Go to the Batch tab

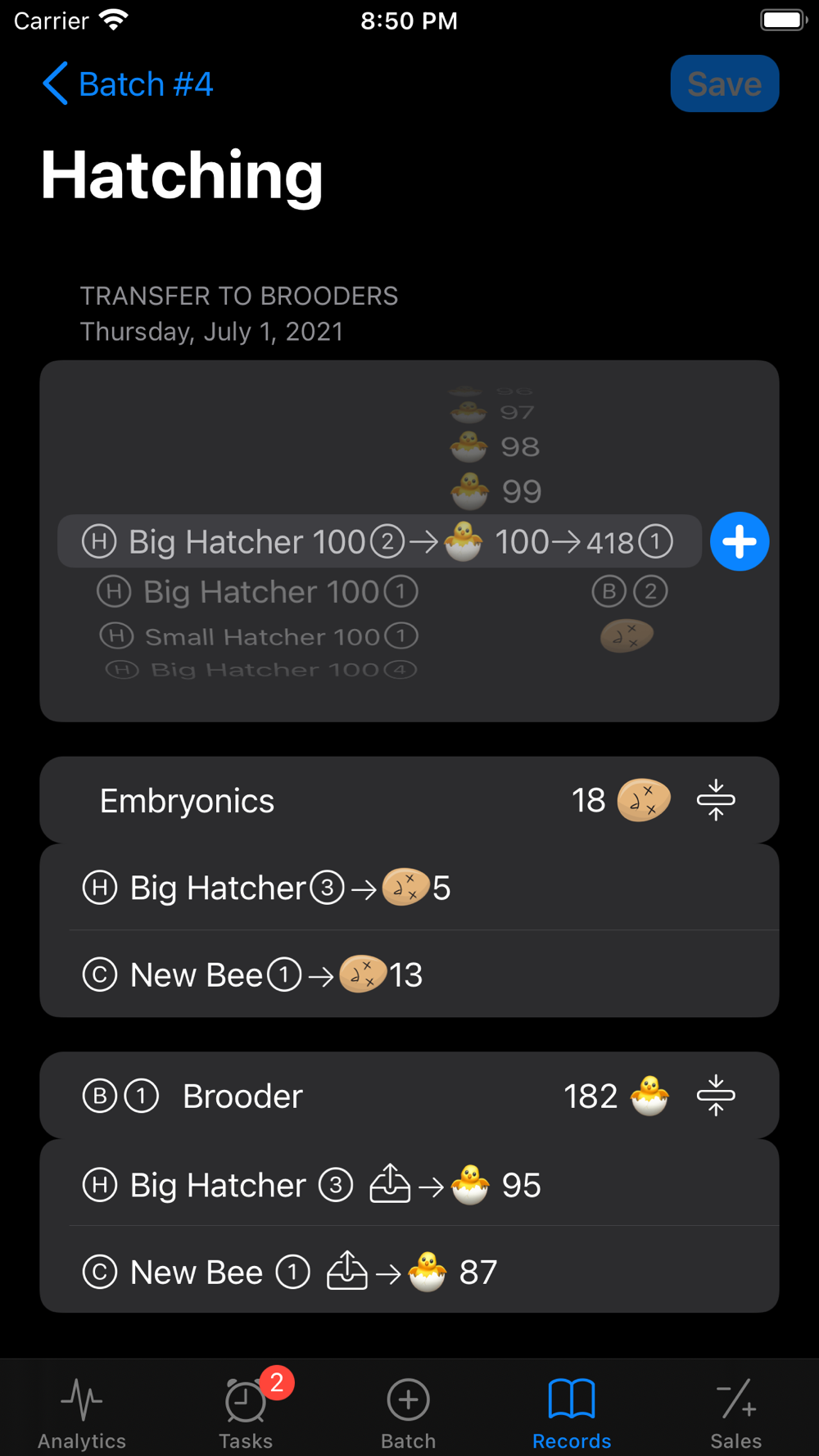point(409,1413)
